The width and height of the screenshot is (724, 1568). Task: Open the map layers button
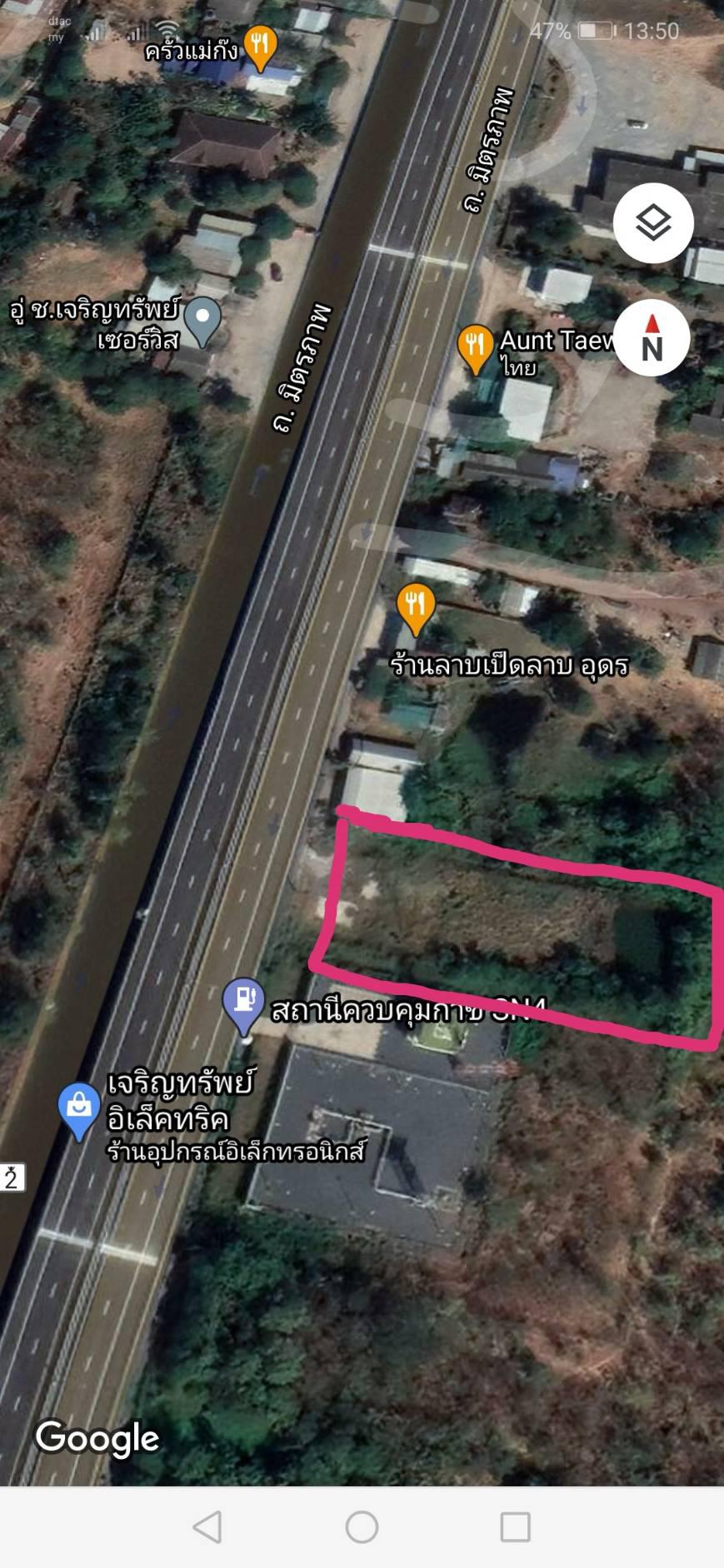(x=653, y=223)
